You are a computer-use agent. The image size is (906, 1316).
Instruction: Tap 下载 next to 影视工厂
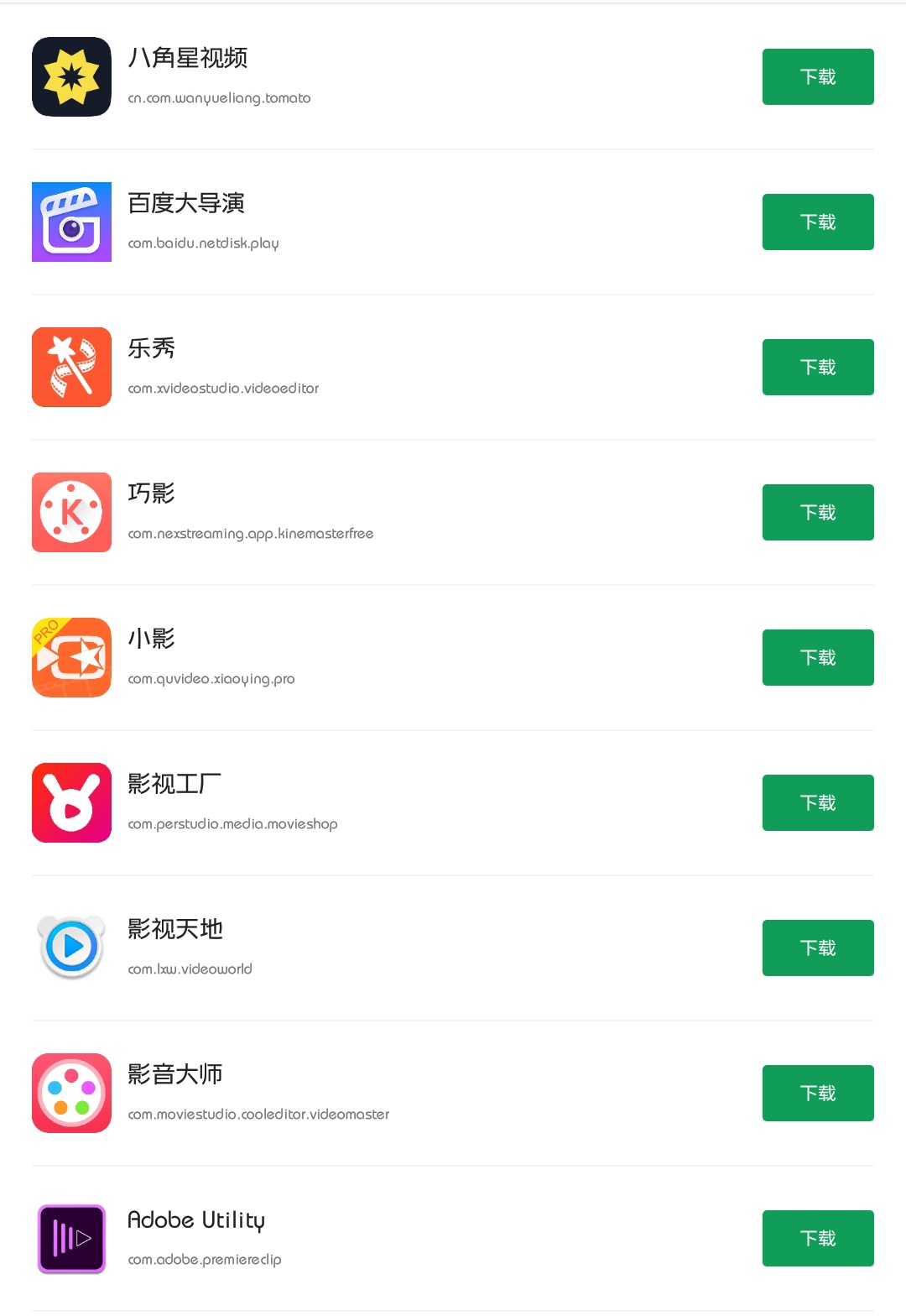pos(818,802)
